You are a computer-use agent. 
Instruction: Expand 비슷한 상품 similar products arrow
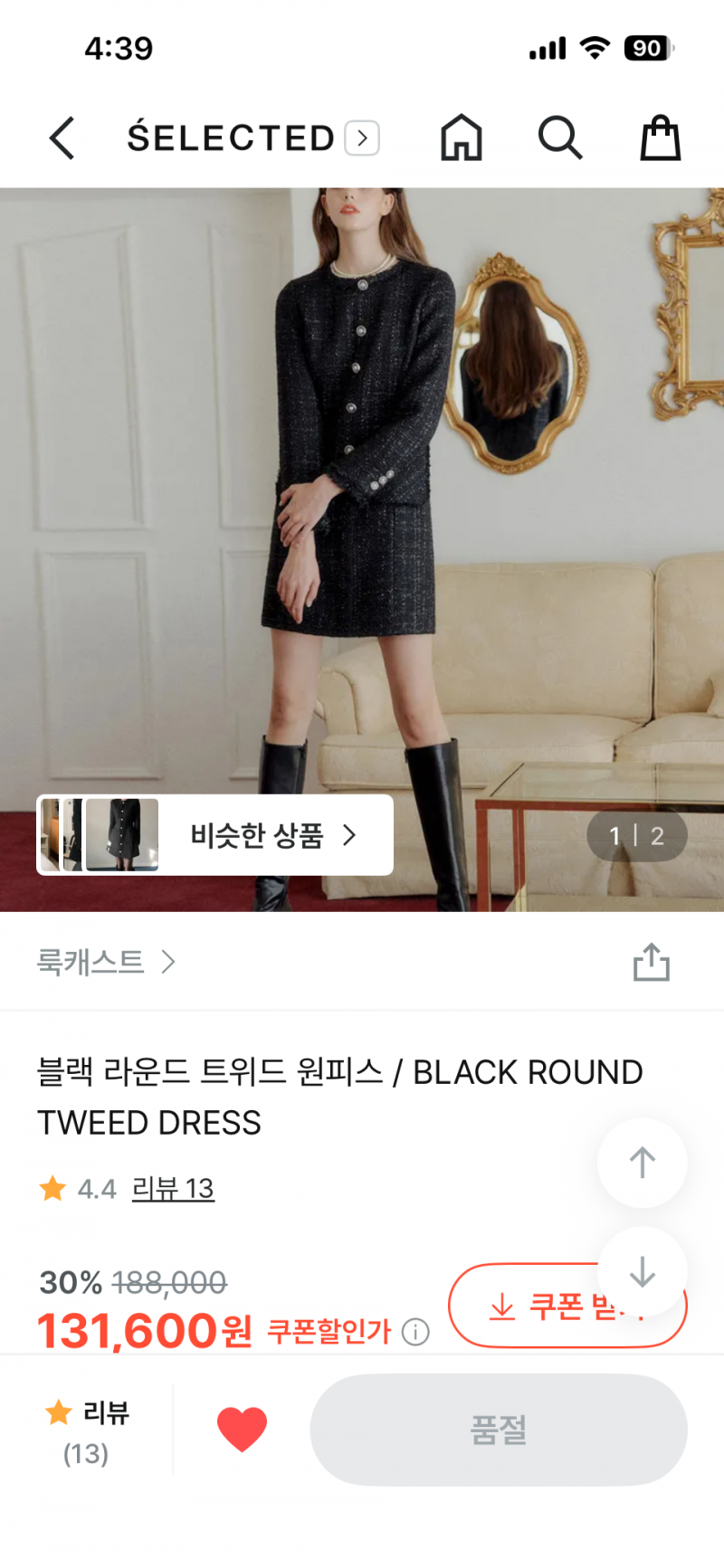tap(348, 835)
